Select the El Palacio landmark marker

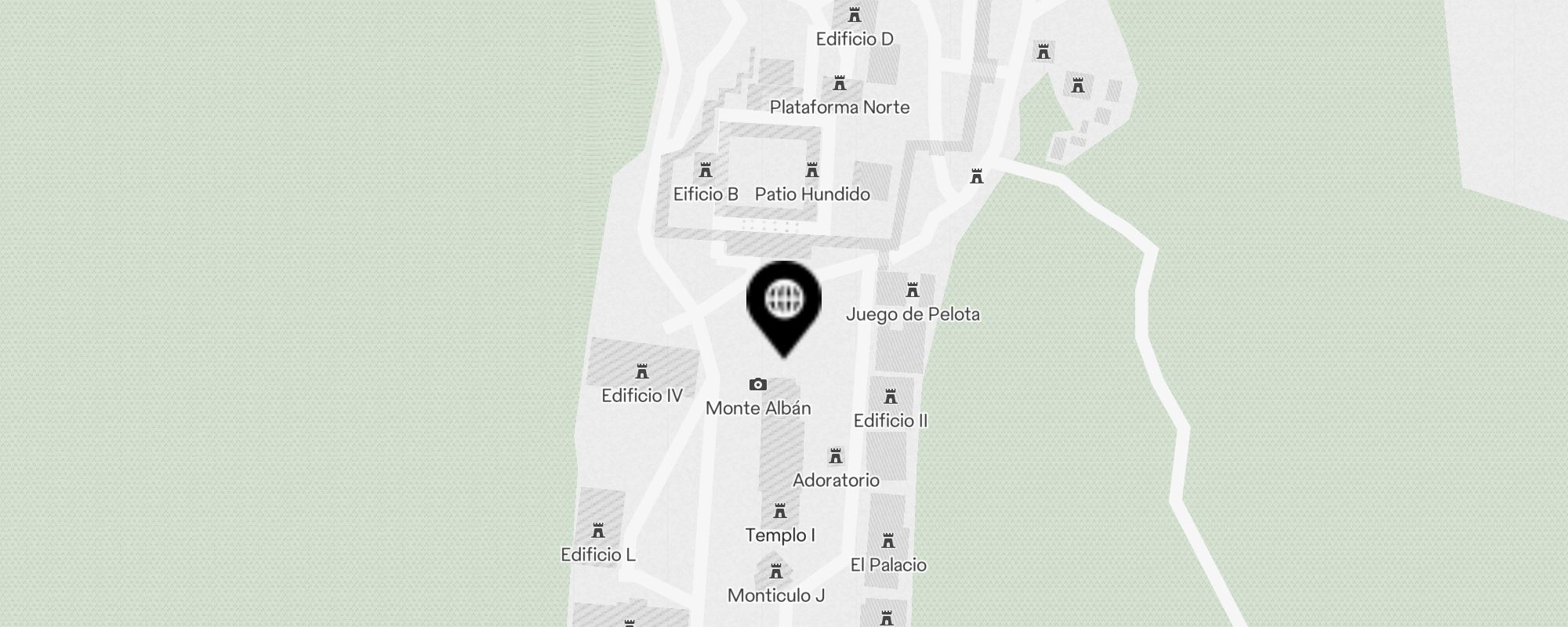tap(888, 541)
